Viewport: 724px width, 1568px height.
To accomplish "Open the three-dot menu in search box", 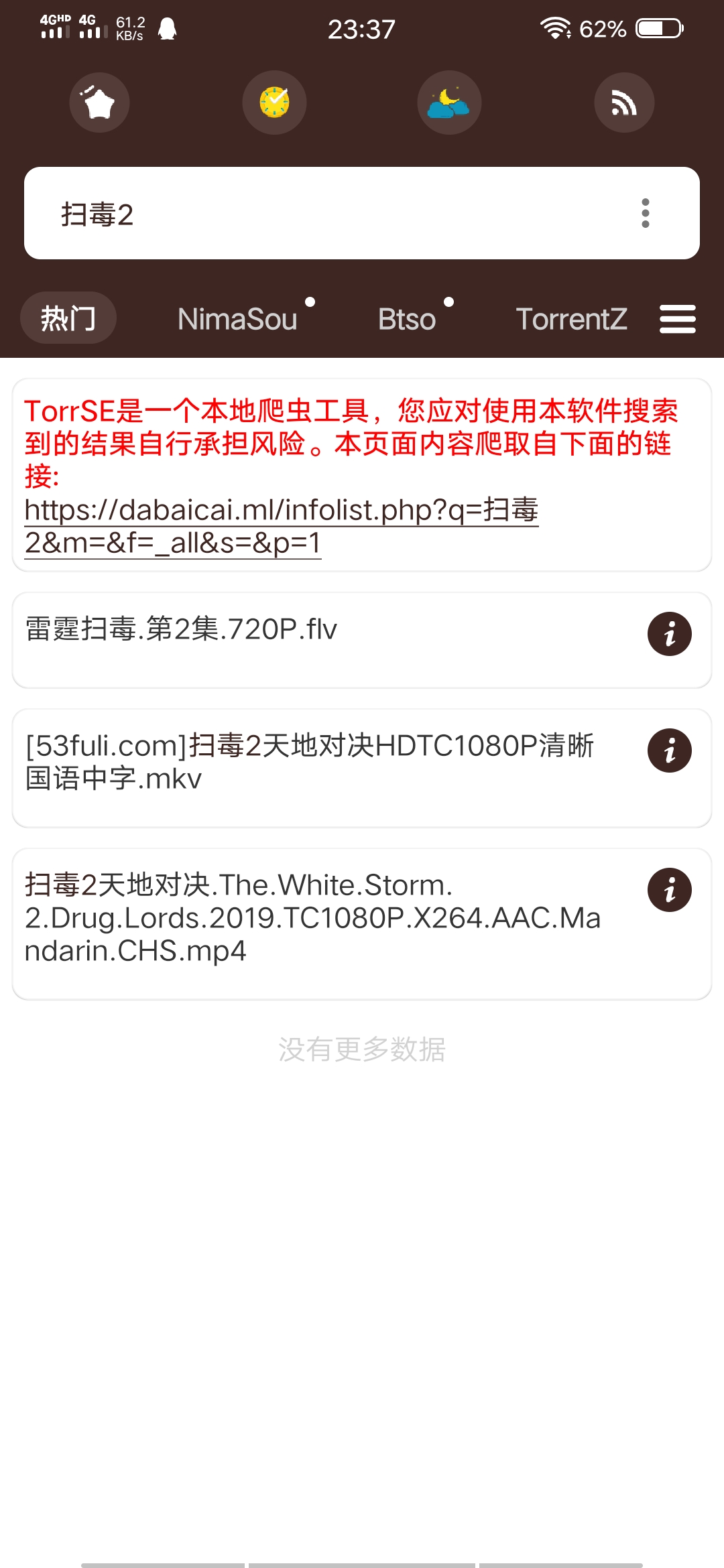I will 646,214.
